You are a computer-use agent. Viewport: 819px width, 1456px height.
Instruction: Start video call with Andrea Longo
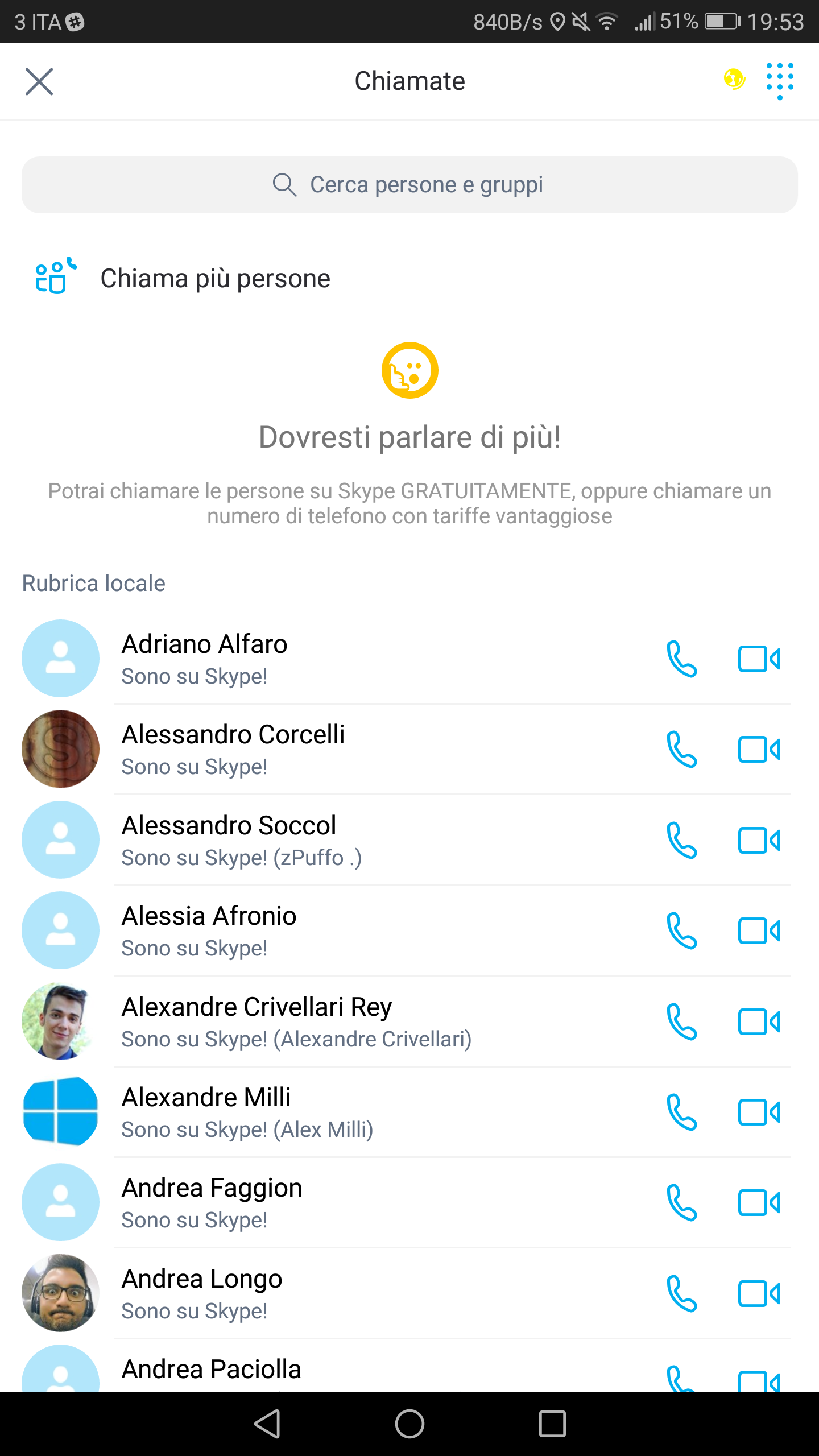tap(759, 1294)
